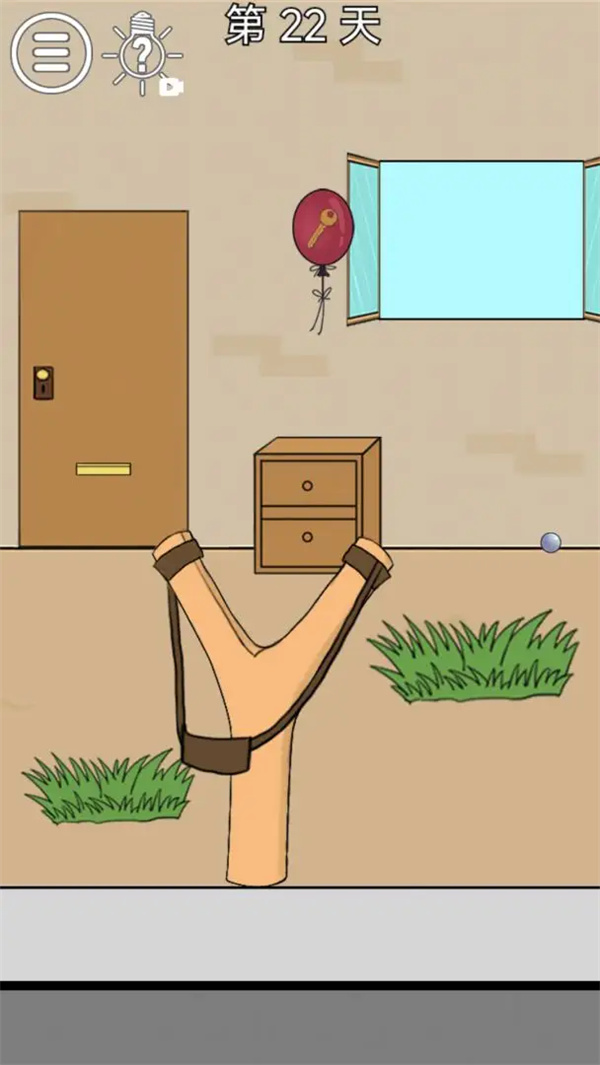Pick up the small grey marble
The image size is (600, 1065).
pyautogui.click(x=550, y=542)
